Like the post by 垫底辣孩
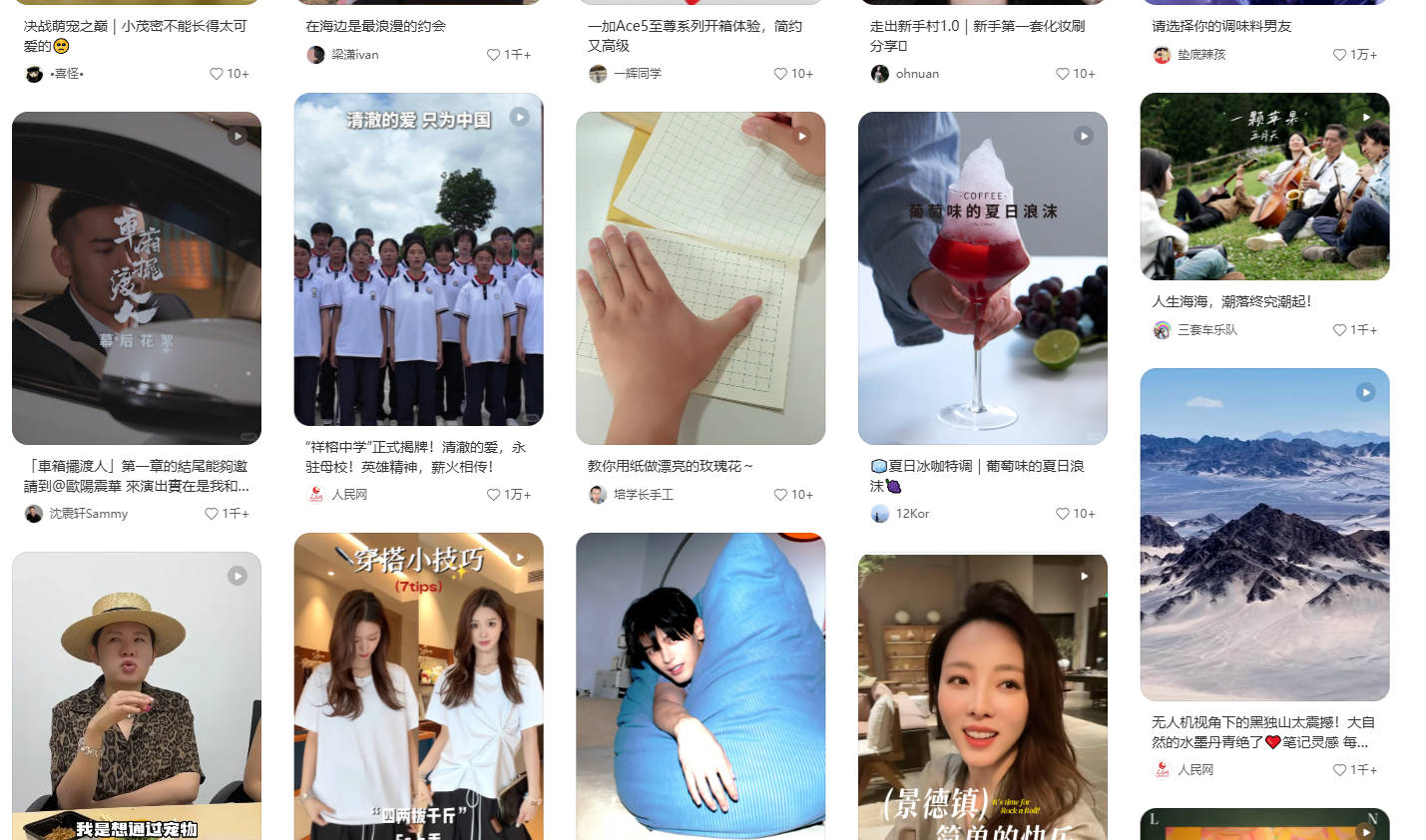 pos(1339,55)
